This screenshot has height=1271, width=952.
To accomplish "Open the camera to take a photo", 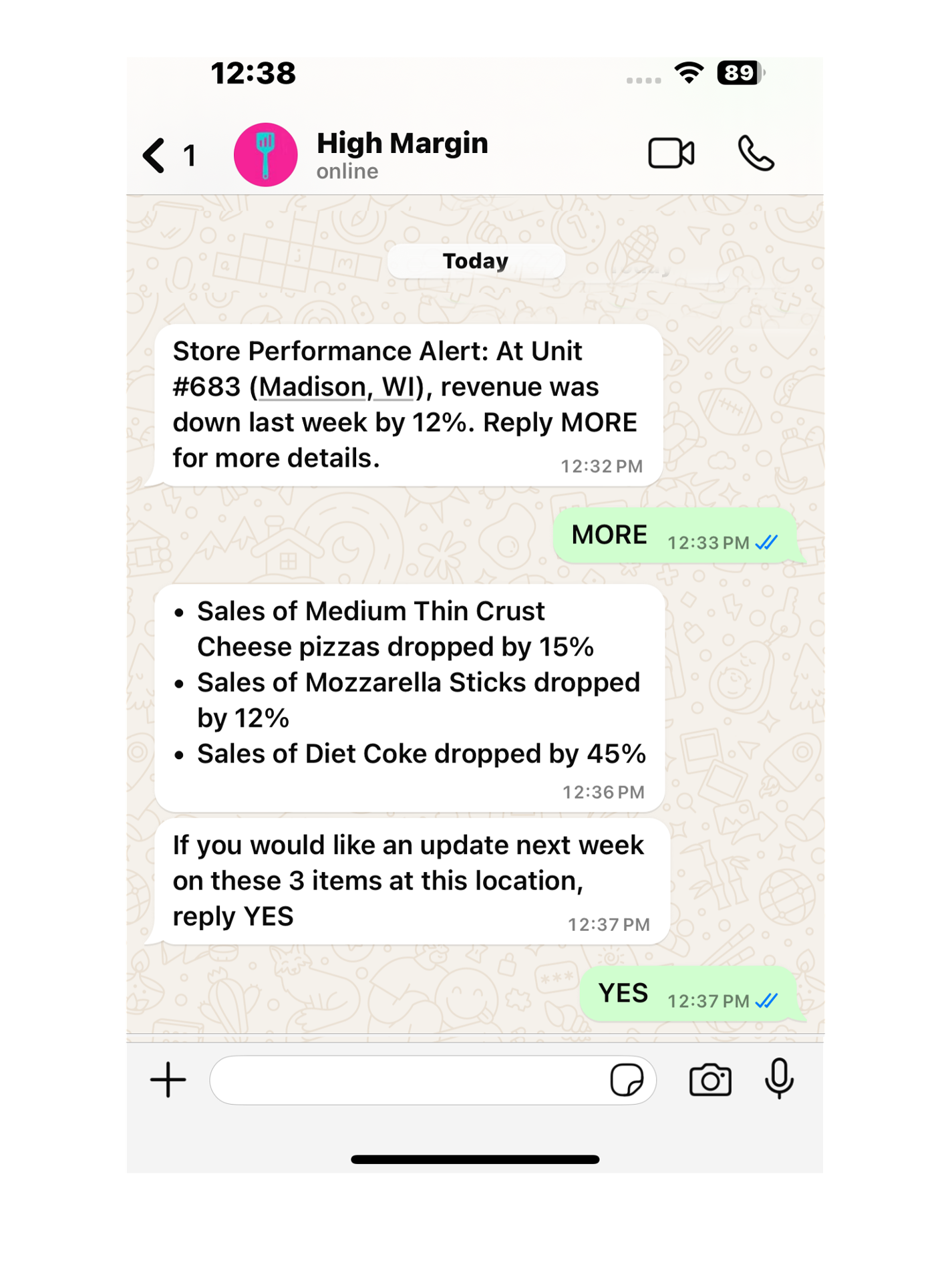I will tap(709, 1081).
